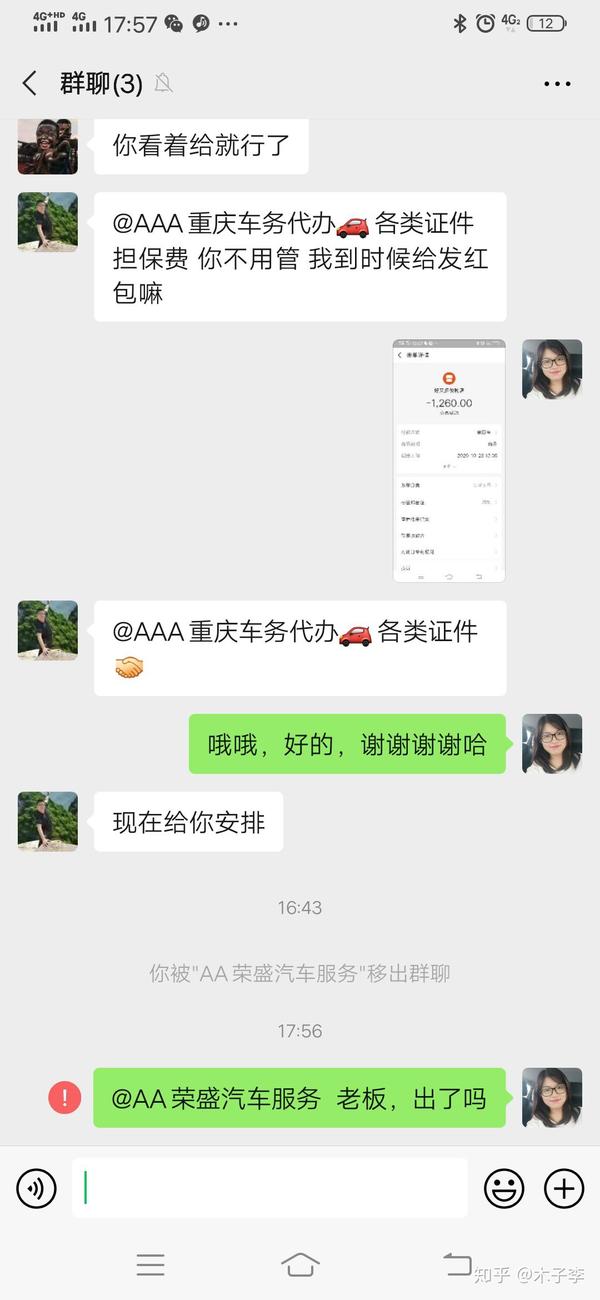Viewport: 600px width, 1300px height.
Task: Switch to voice message input
Action: [x=37, y=1188]
